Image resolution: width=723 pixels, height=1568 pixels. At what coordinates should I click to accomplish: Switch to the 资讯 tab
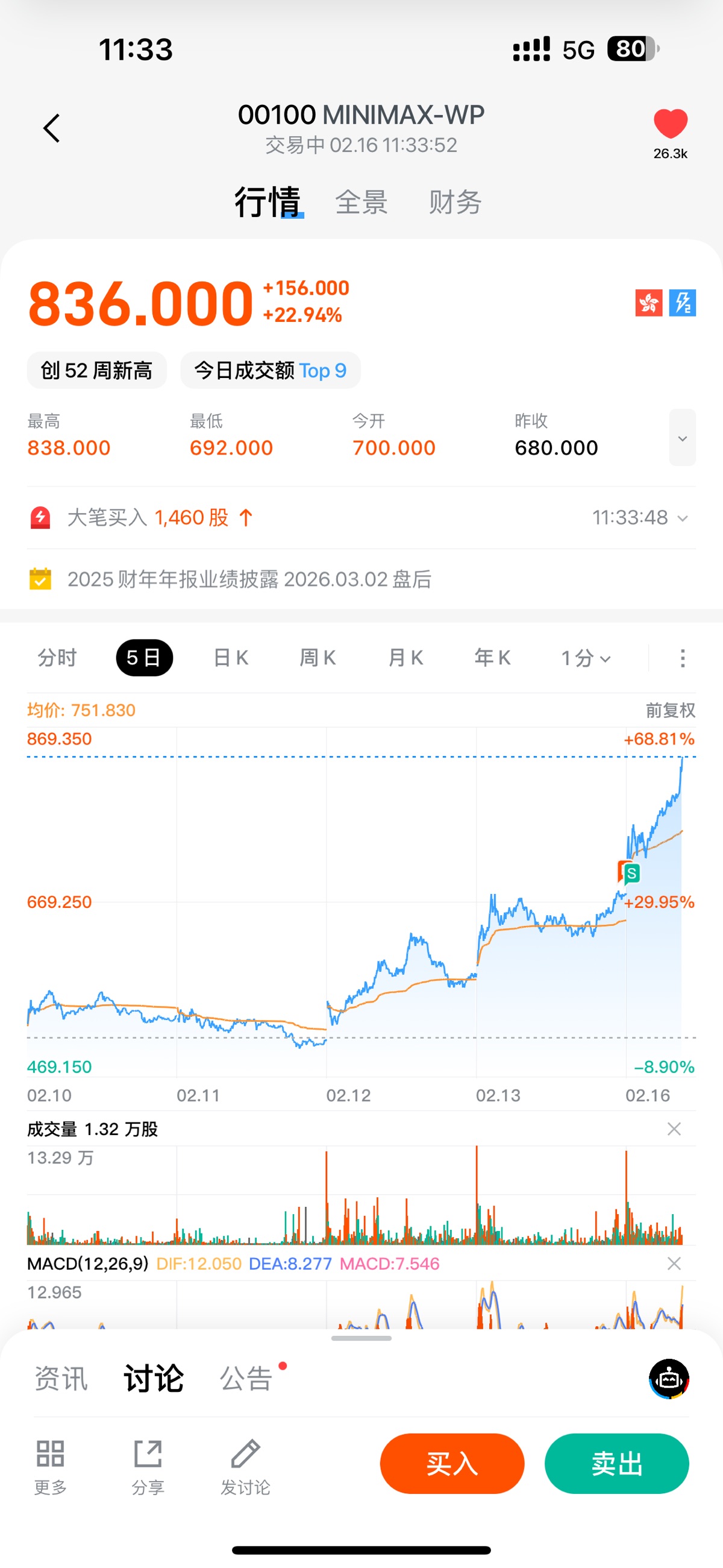point(61,1379)
